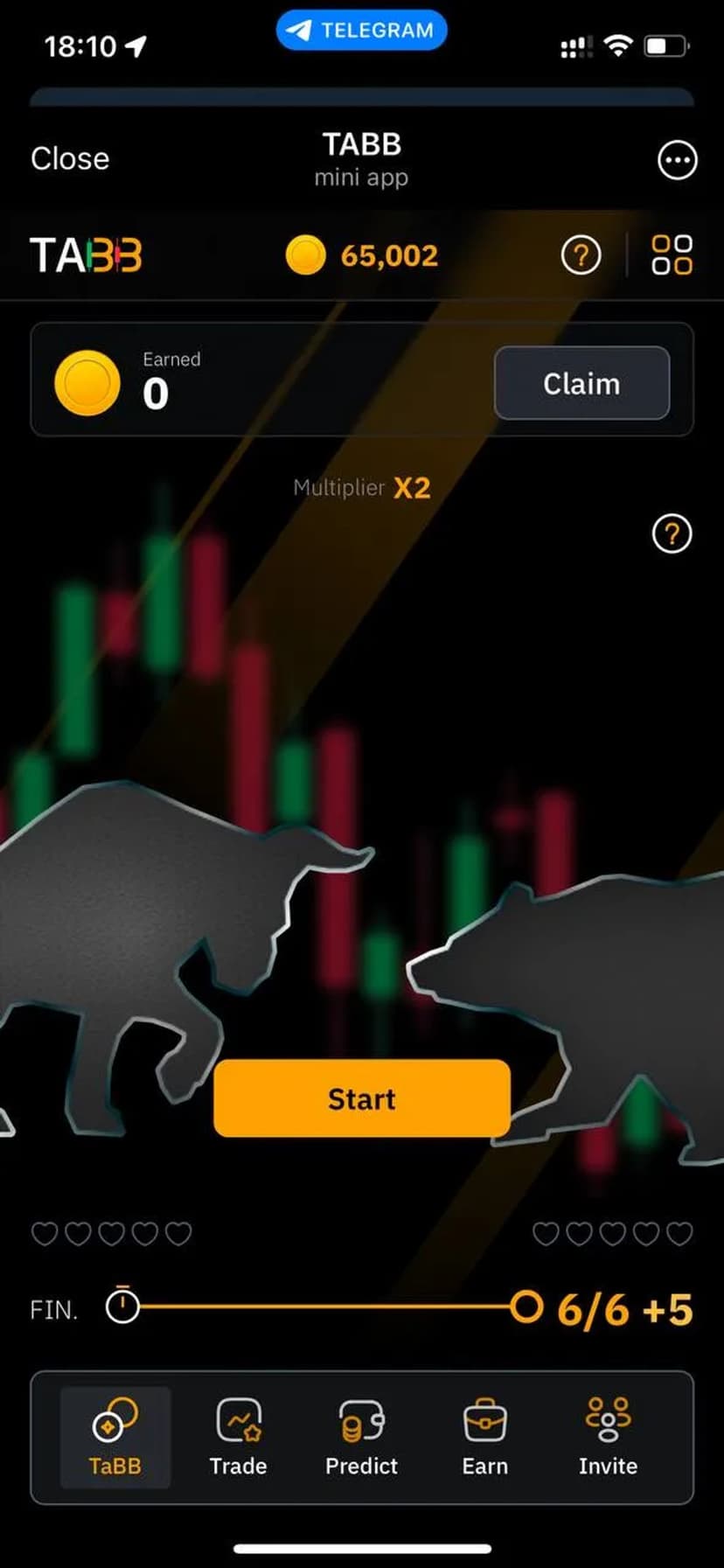Open the three-dot options menu
This screenshot has height=1568, width=724.
coord(677,160)
